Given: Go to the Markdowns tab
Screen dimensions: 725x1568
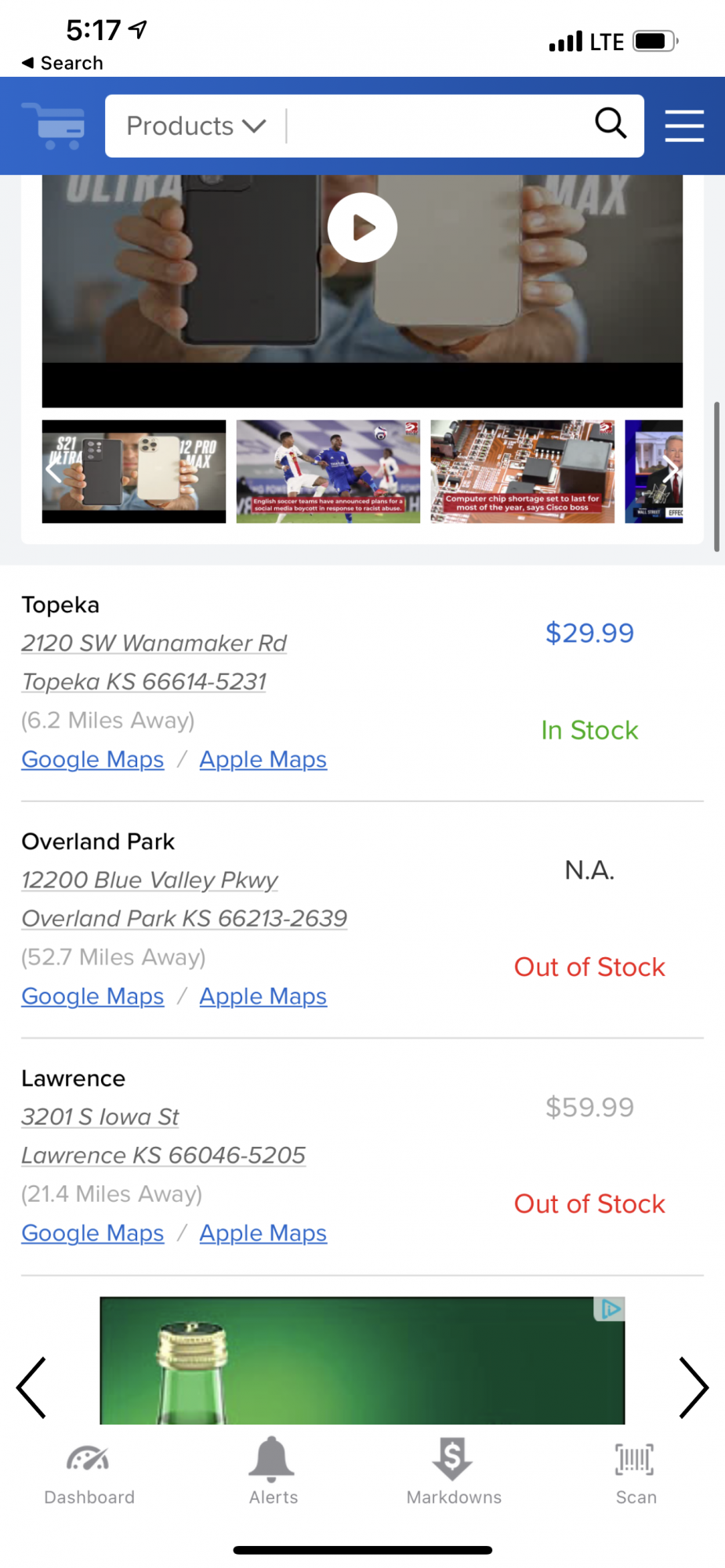Looking at the screenshot, I should [454, 1474].
